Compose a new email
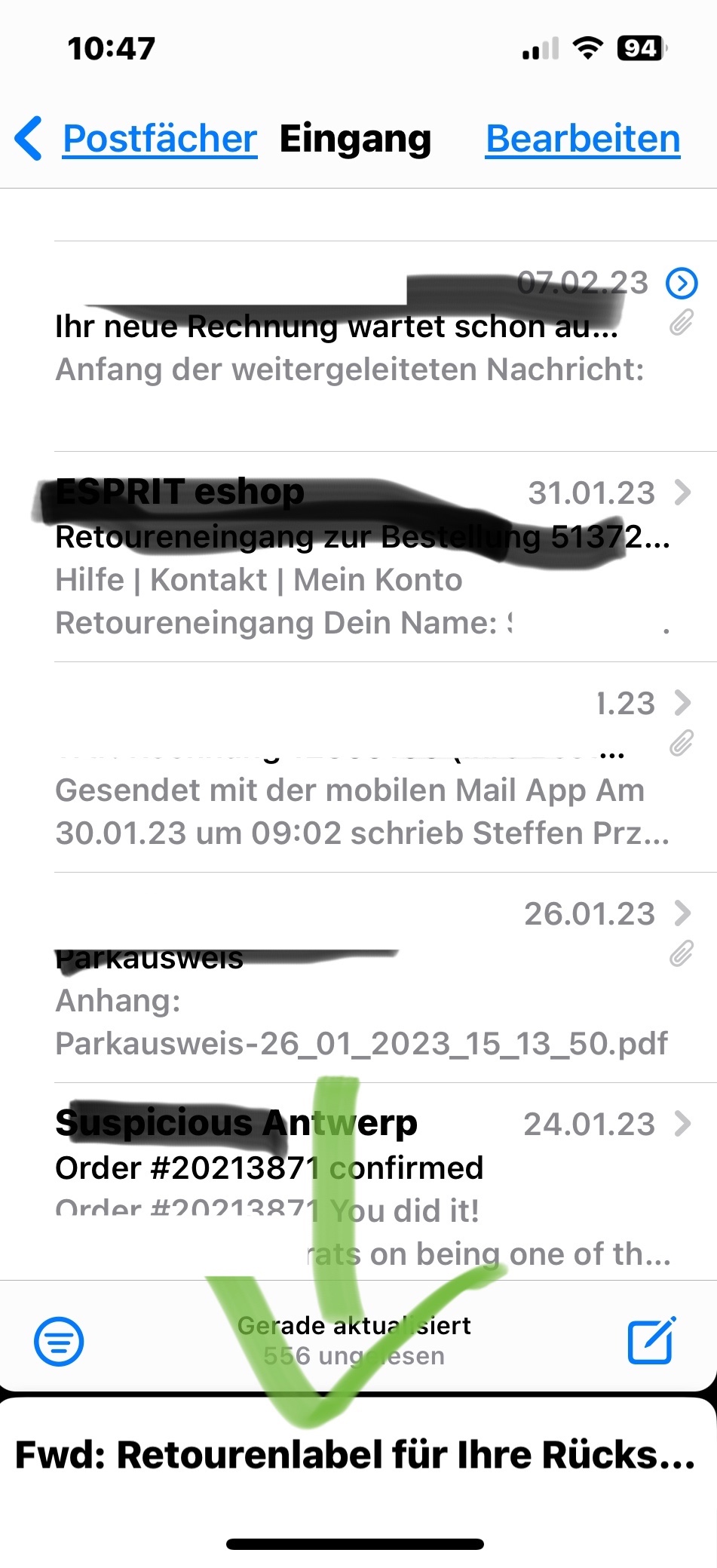Screen dimensions: 717x1568 coord(651,1340)
